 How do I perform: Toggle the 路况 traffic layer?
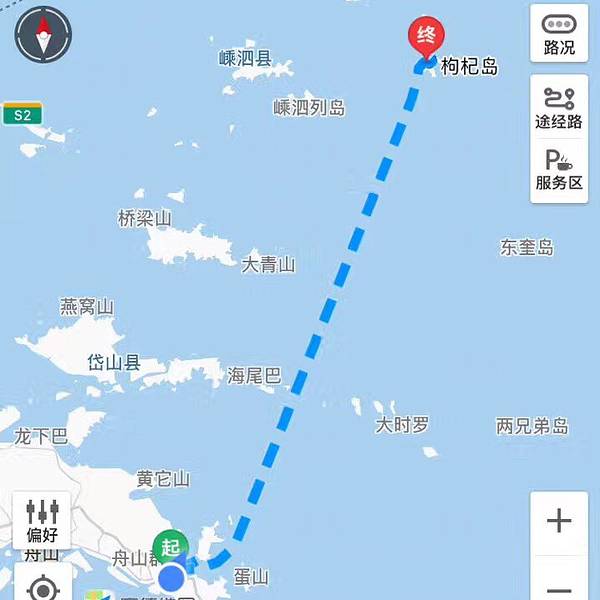click(x=559, y=34)
